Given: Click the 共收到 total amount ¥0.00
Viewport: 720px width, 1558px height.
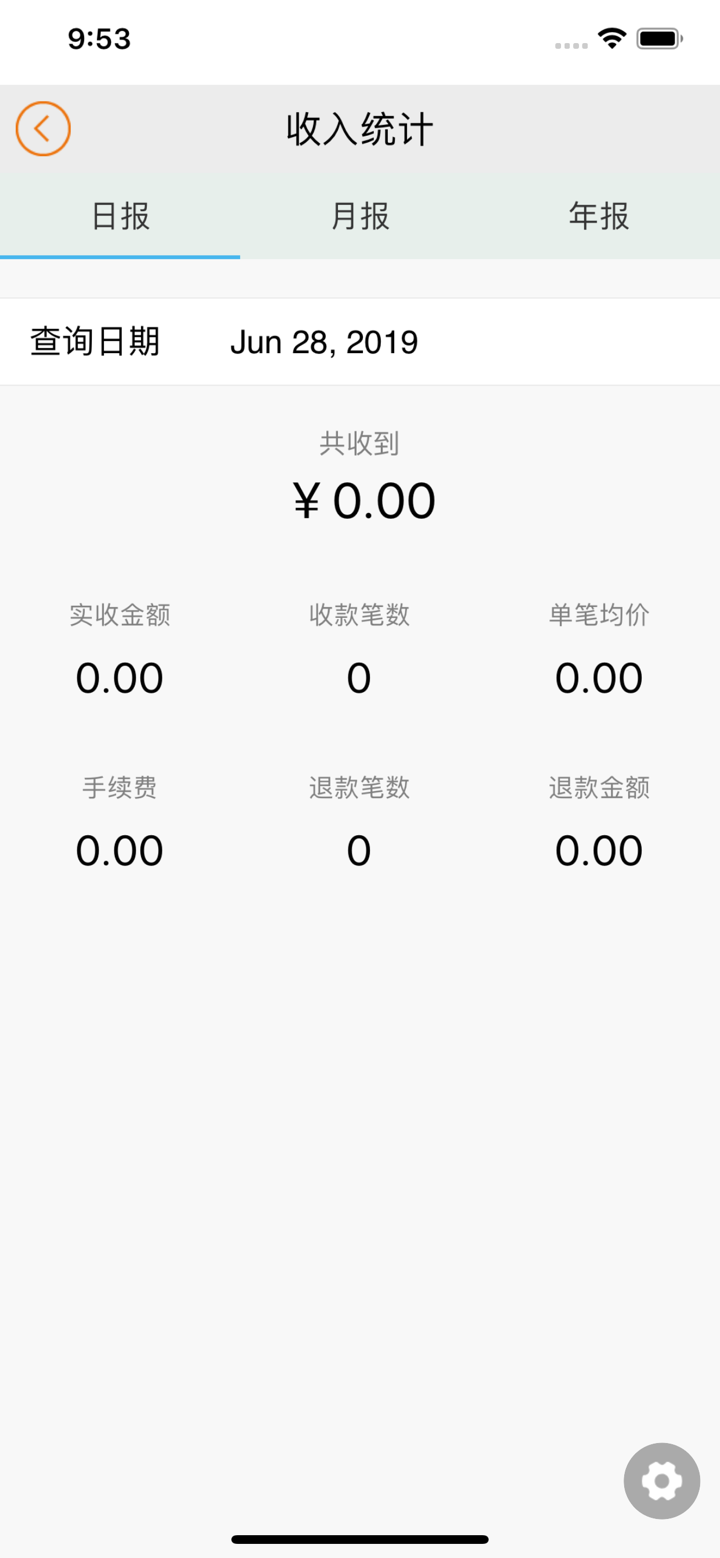Looking at the screenshot, I should click(x=364, y=500).
